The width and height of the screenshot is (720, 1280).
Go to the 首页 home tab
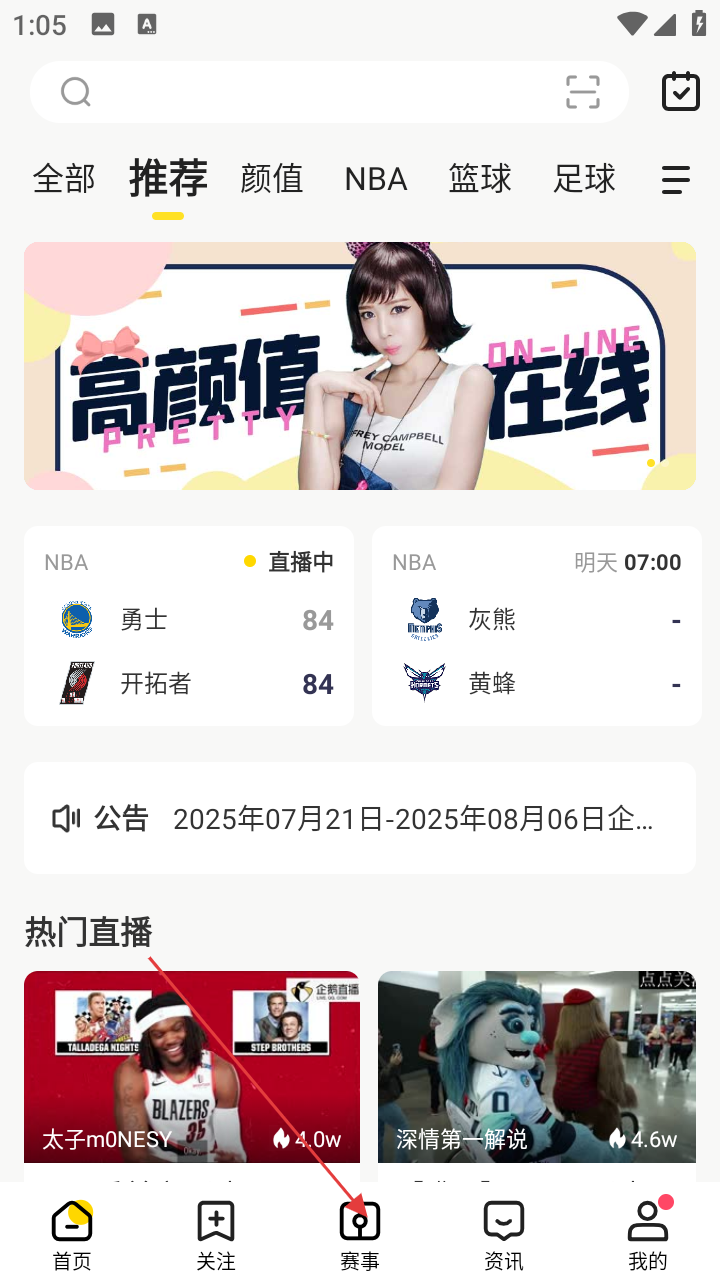click(72, 1234)
